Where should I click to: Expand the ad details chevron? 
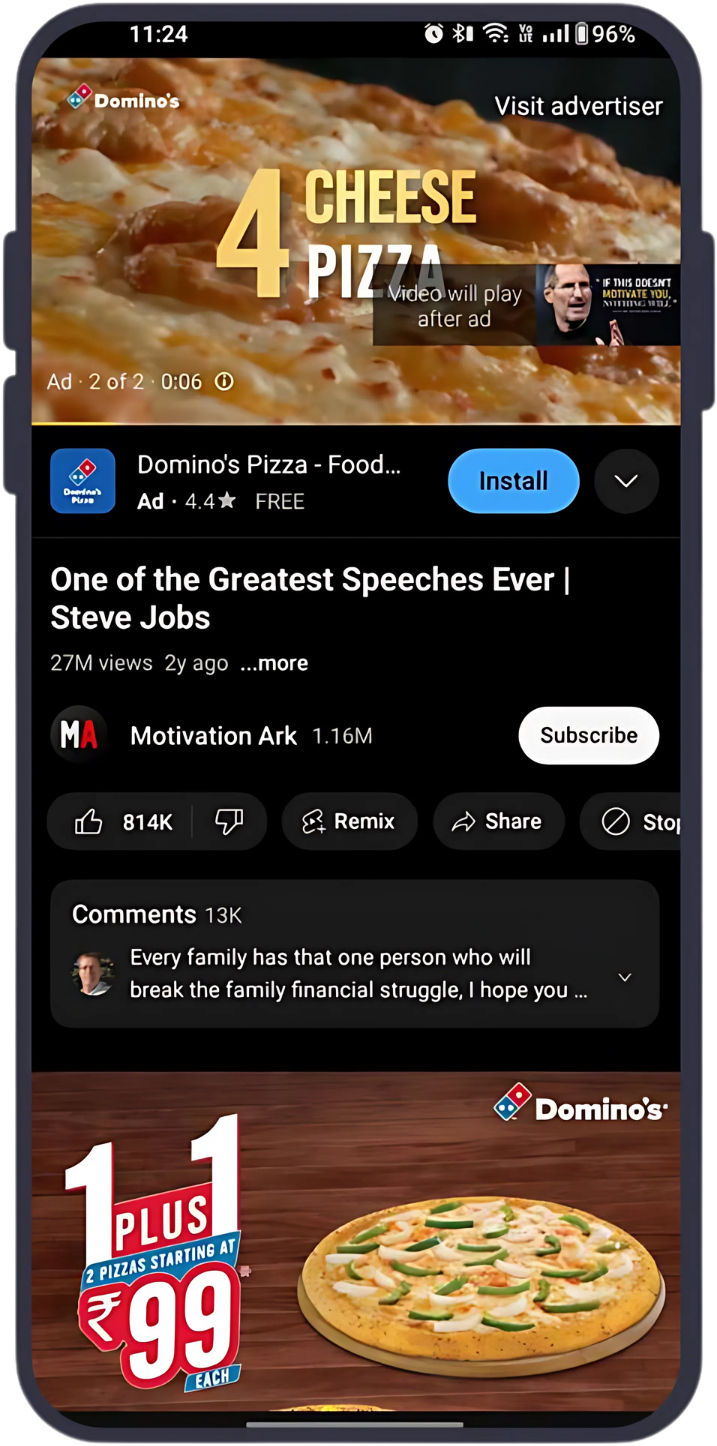(x=626, y=481)
